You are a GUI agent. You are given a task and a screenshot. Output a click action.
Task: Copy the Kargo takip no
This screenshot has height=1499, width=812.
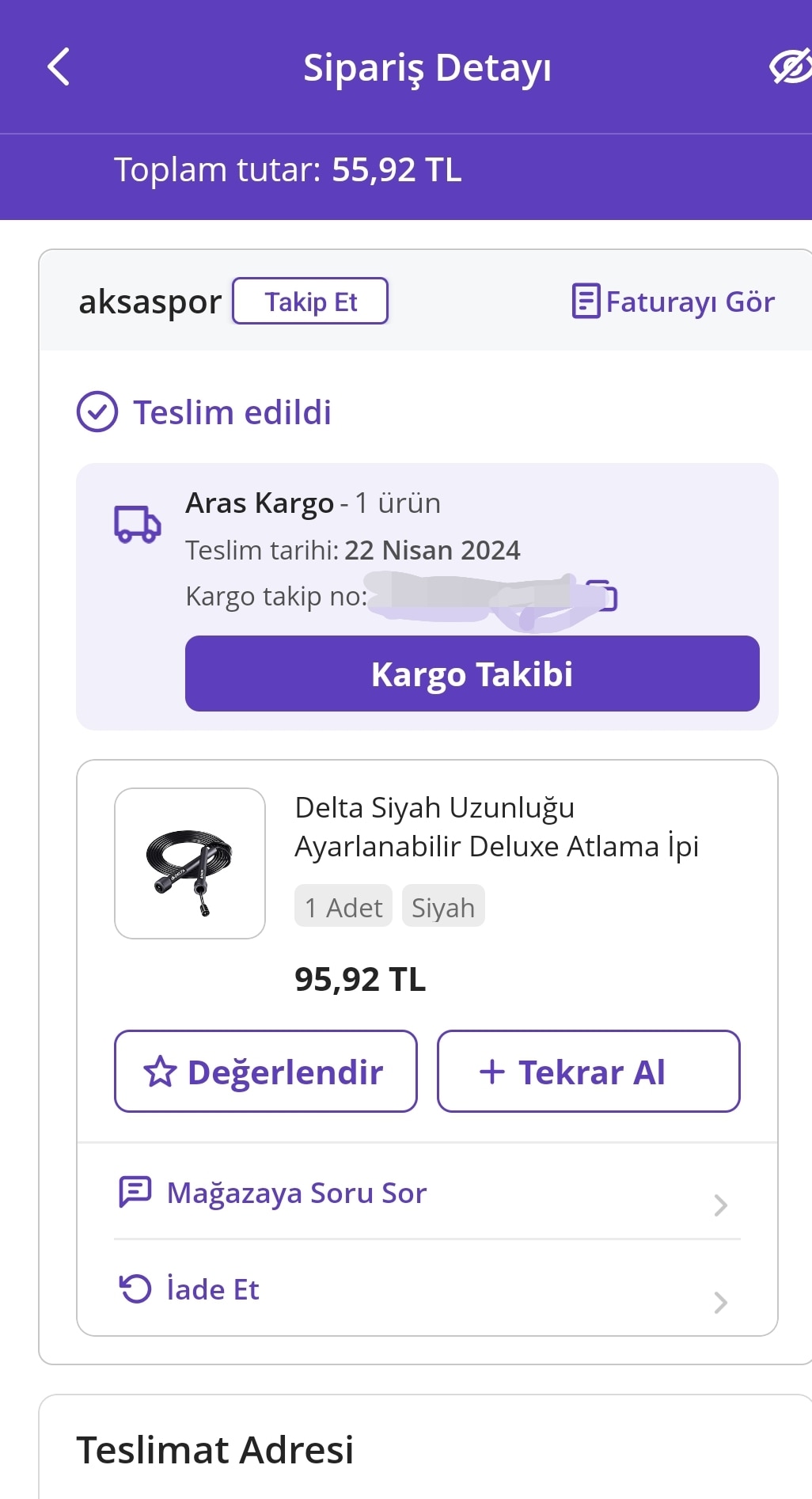(605, 595)
